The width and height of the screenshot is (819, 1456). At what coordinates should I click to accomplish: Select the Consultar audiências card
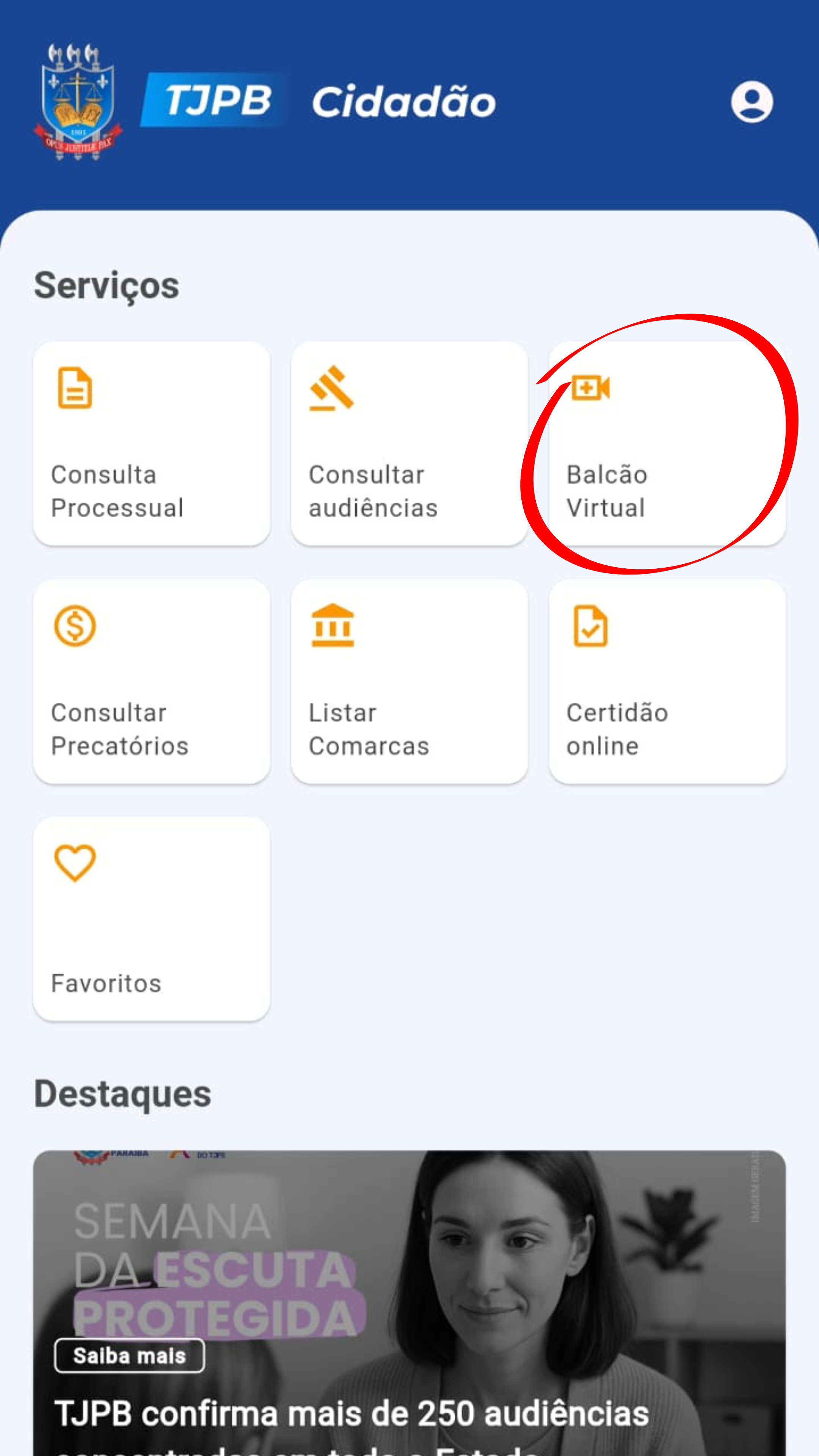[409, 443]
